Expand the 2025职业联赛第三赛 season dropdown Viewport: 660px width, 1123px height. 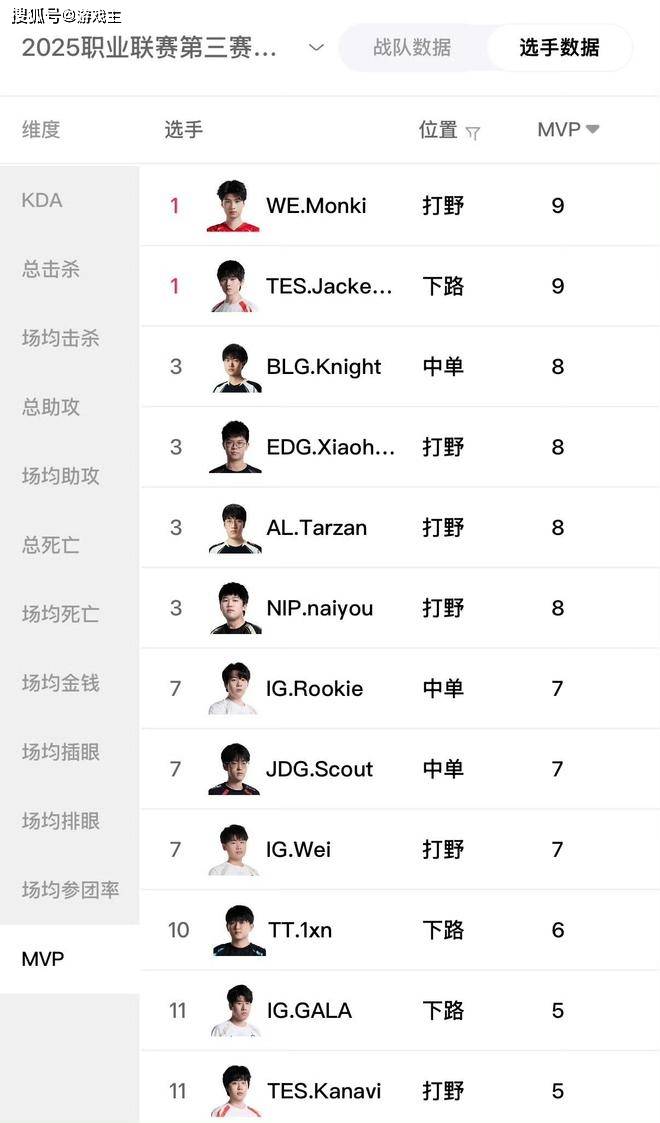click(x=316, y=48)
